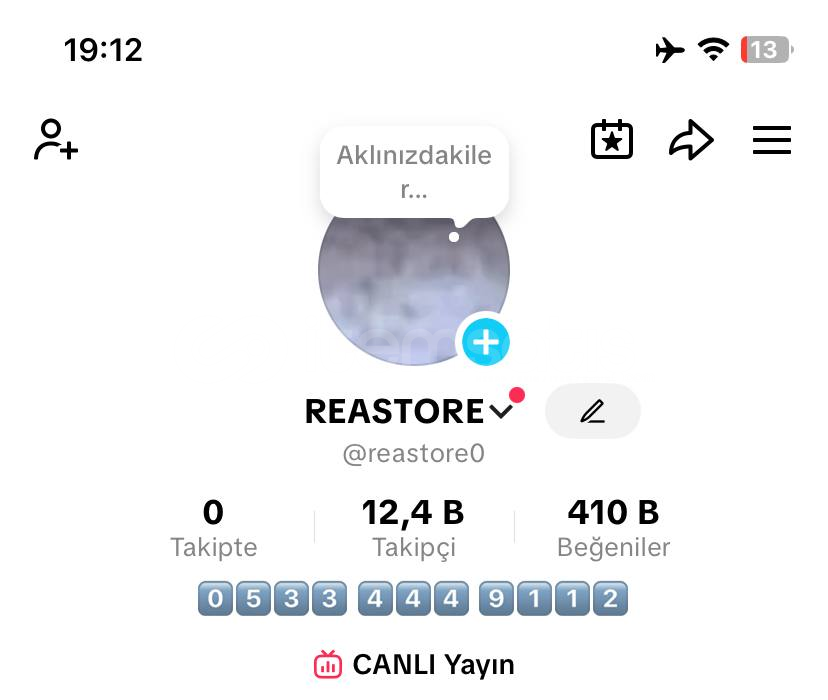Share this profile
Viewport: 828px width, 700px height.
tap(691, 140)
